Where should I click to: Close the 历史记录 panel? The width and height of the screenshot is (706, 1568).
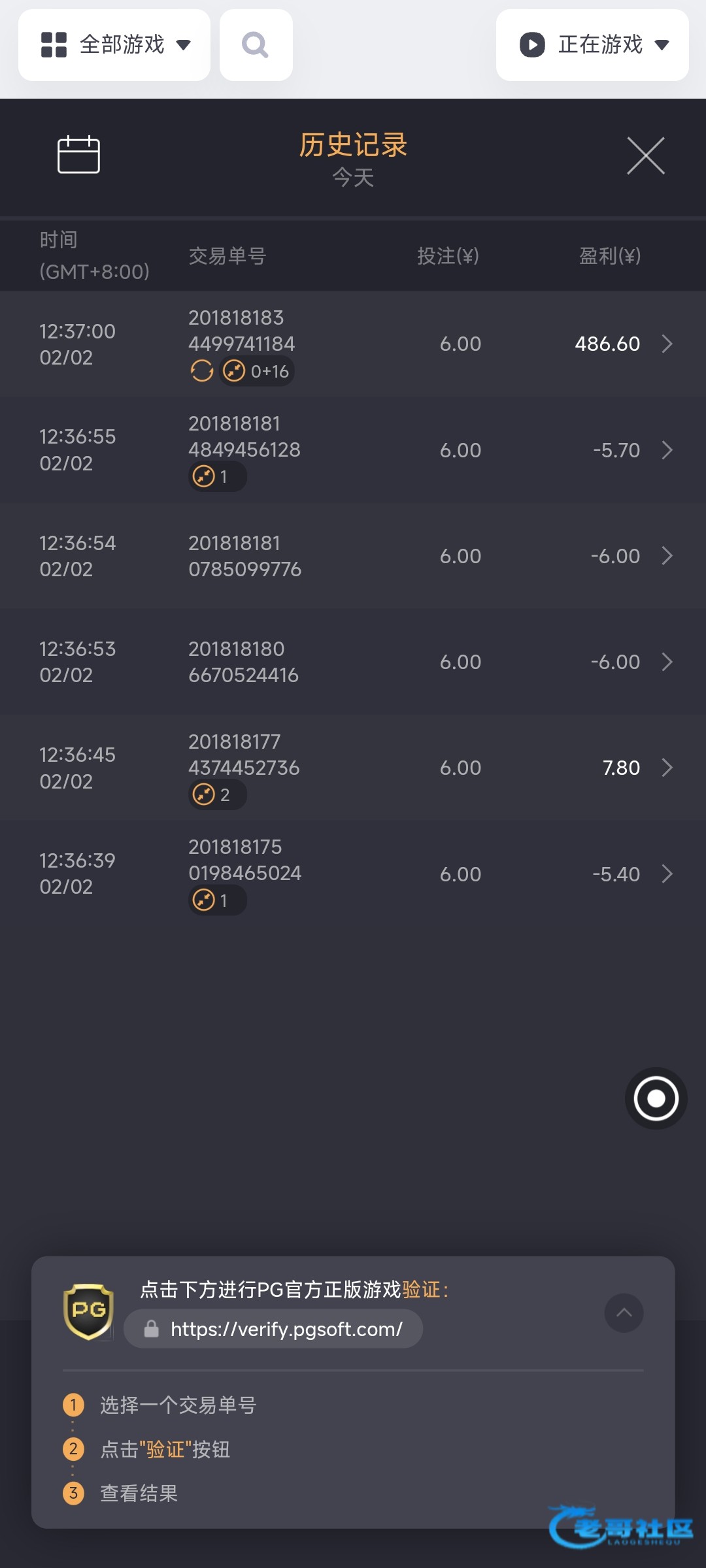pos(645,155)
